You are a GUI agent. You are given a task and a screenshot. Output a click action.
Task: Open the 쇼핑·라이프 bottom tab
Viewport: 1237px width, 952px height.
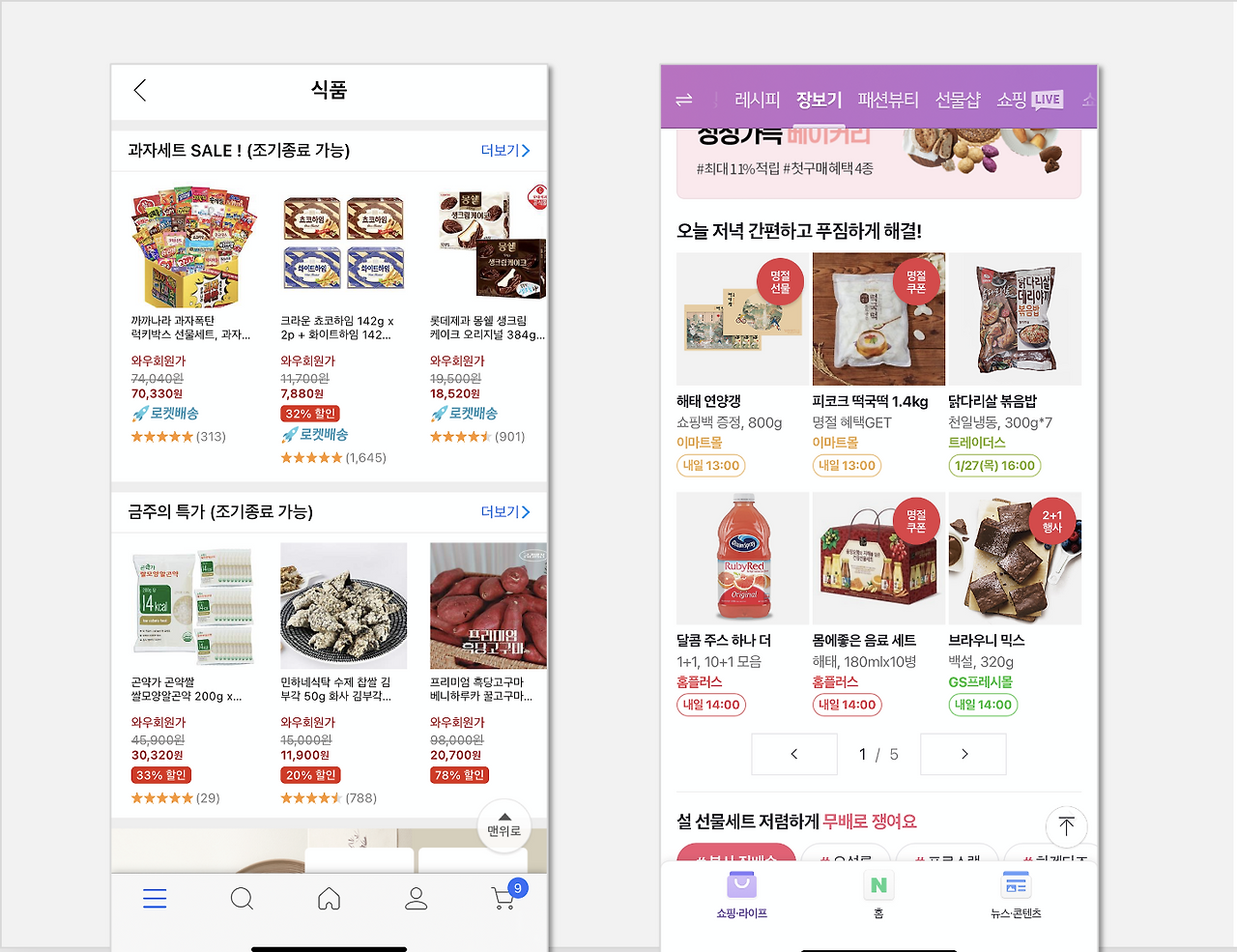click(x=741, y=894)
